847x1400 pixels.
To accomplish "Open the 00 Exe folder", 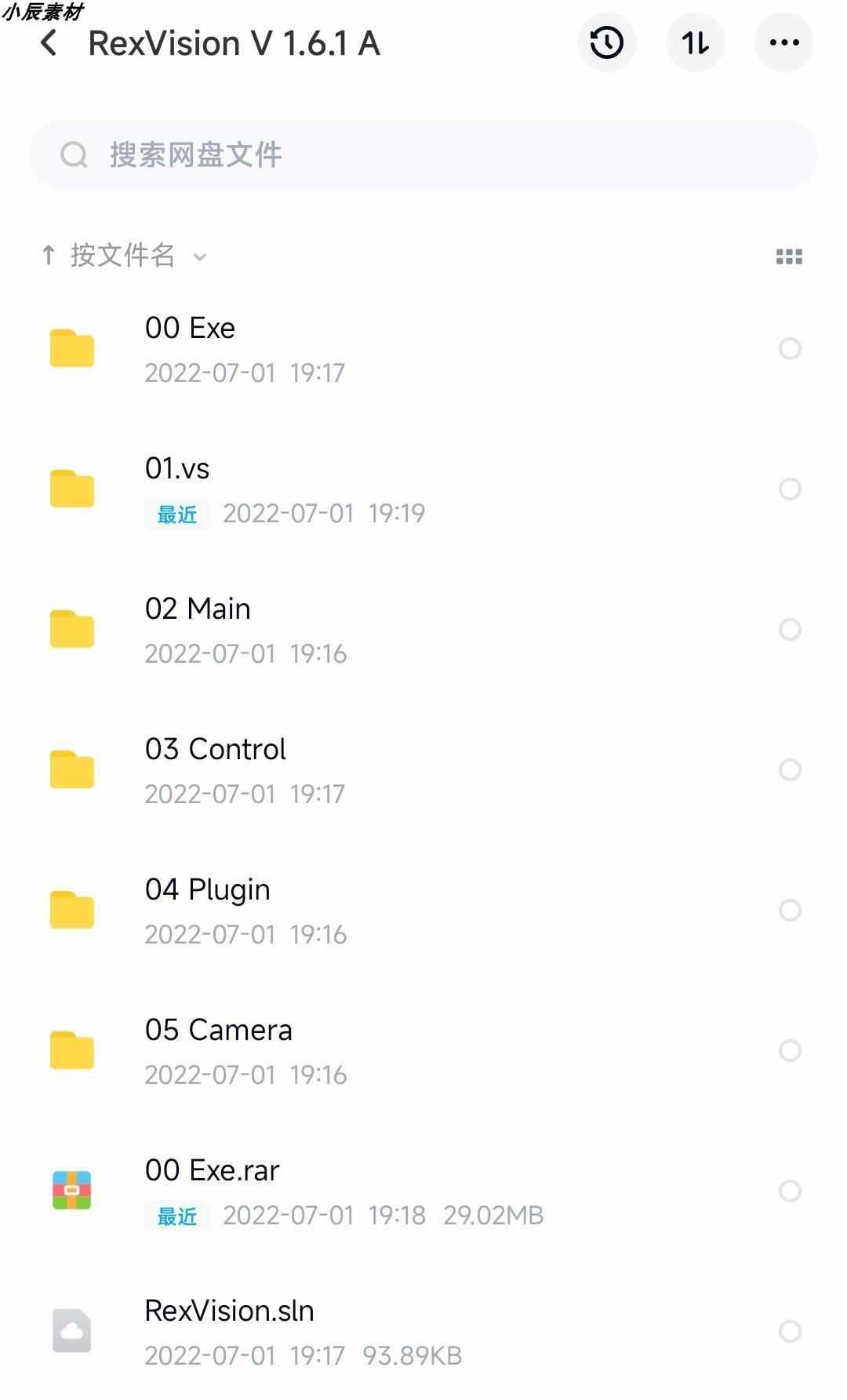I will tap(190, 329).
